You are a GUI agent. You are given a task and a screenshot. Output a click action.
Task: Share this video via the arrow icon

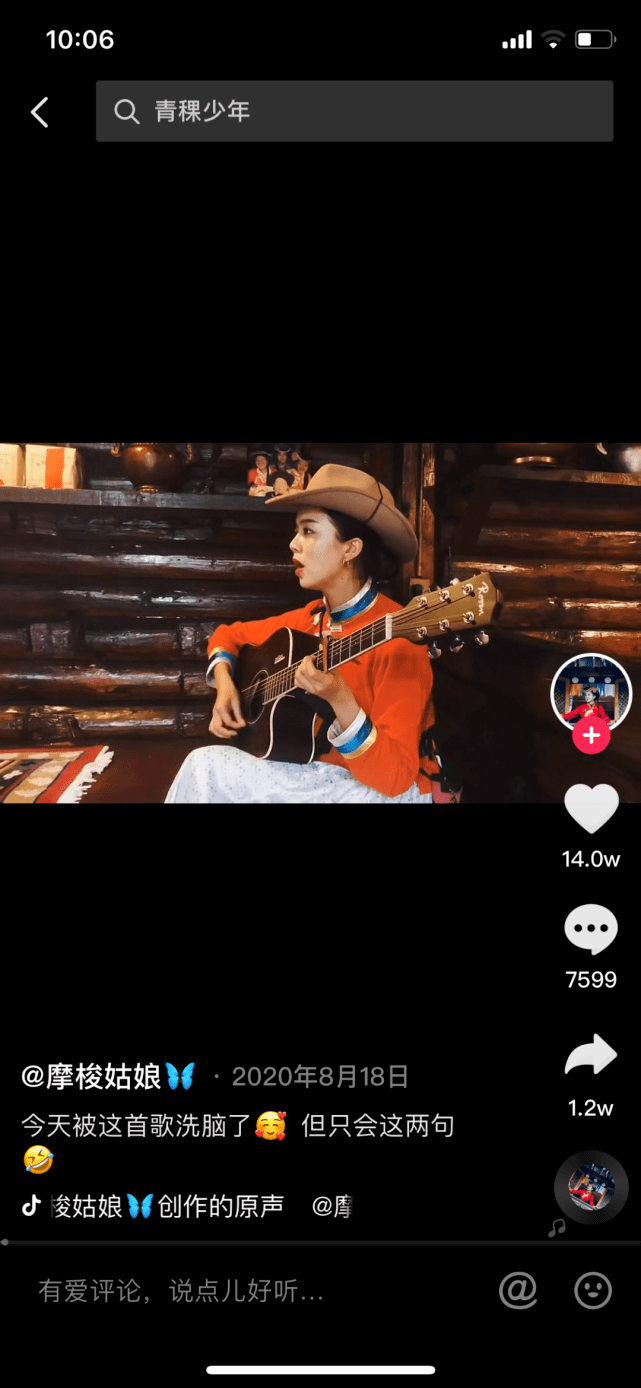click(591, 1056)
